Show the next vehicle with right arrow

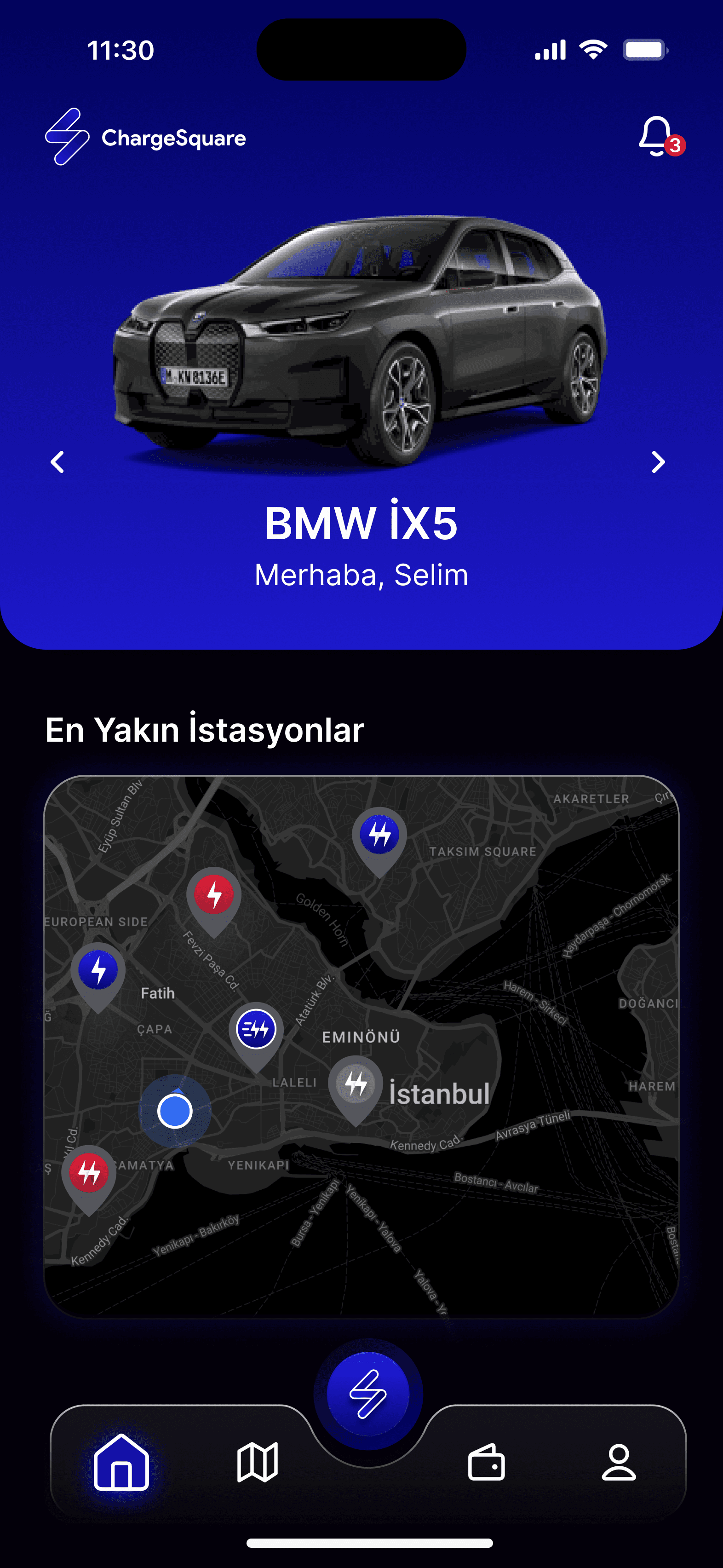click(658, 462)
